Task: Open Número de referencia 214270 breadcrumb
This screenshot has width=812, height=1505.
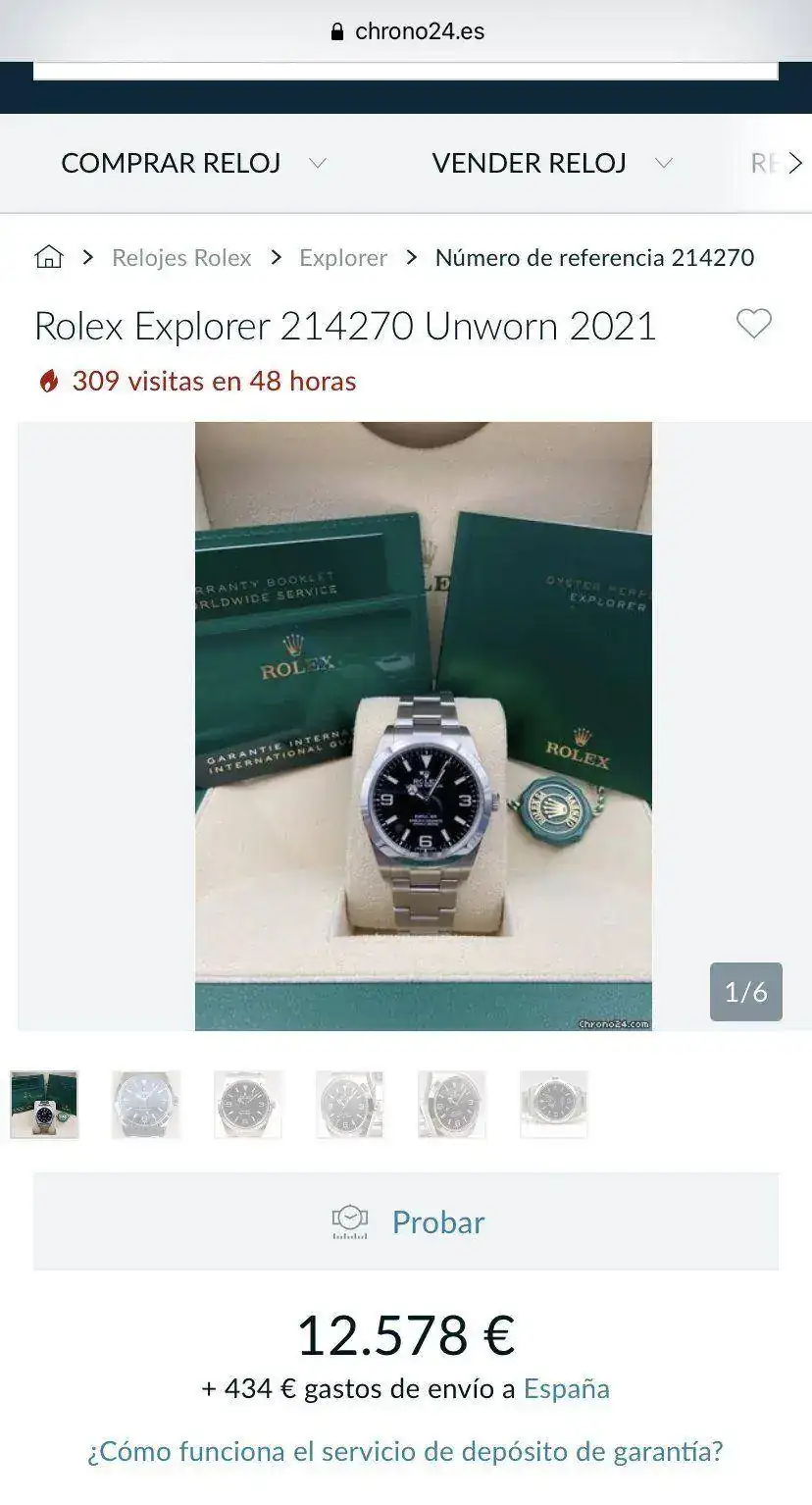Action: click(x=594, y=258)
